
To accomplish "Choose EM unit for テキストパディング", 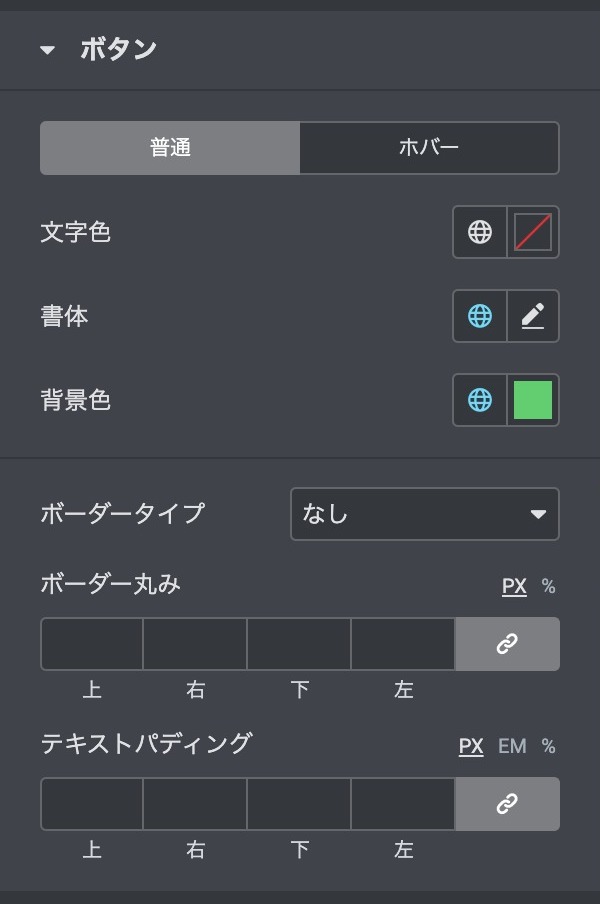I will pyautogui.click(x=512, y=746).
